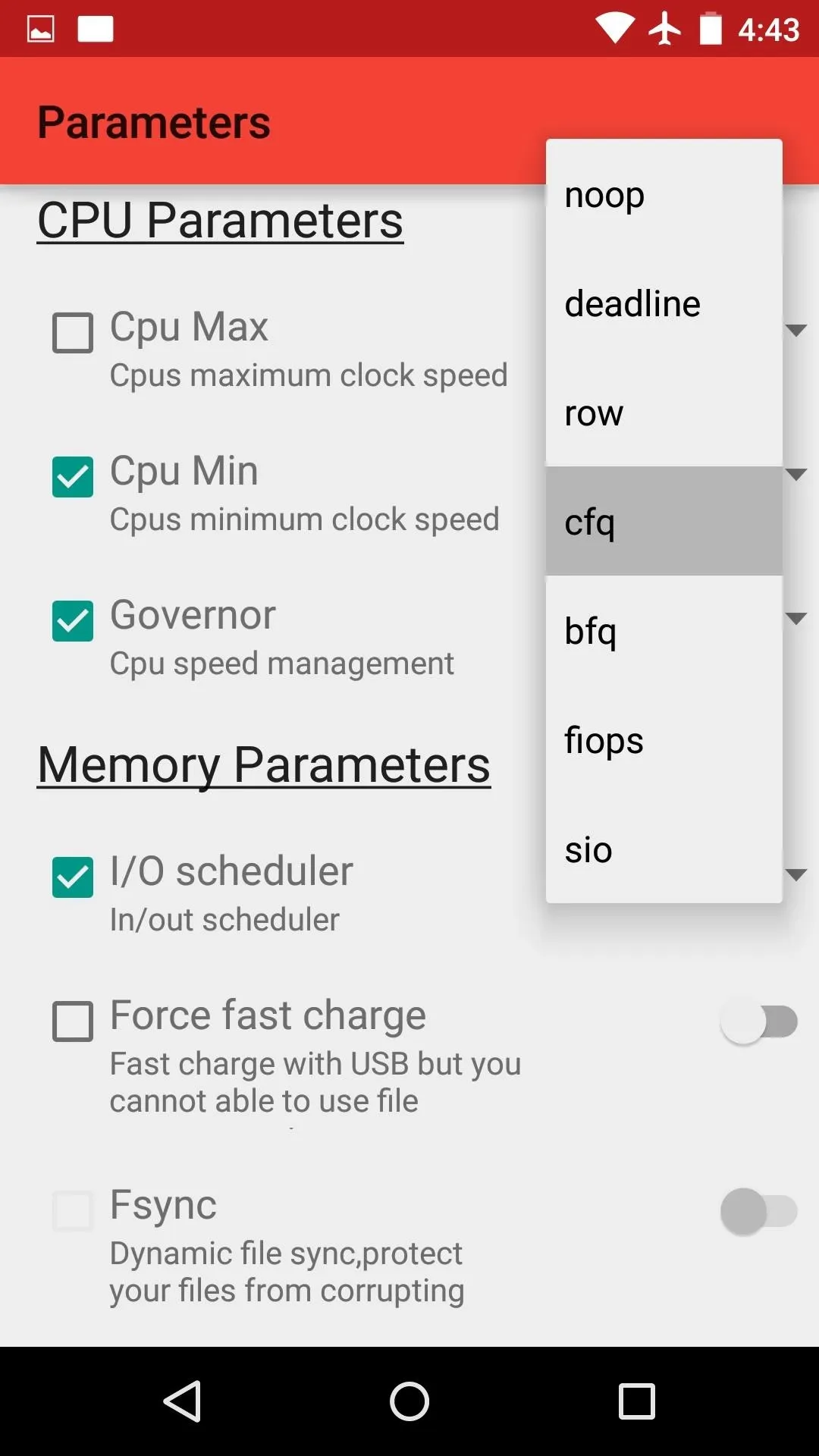
Task: Uncheck the Cpu Min checkbox
Action: coord(73,476)
